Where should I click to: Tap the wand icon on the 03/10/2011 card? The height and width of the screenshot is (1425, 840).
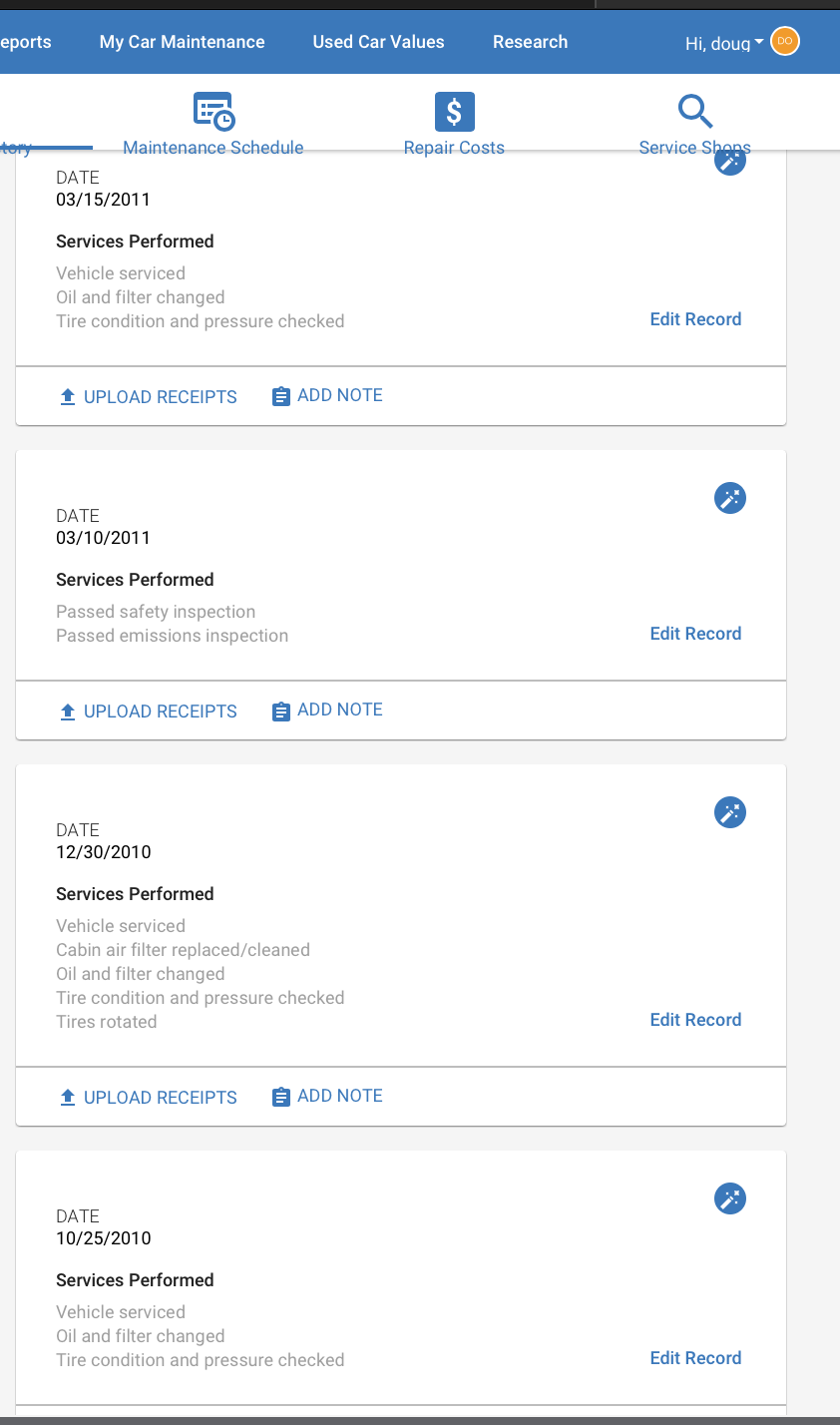[x=730, y=498]
